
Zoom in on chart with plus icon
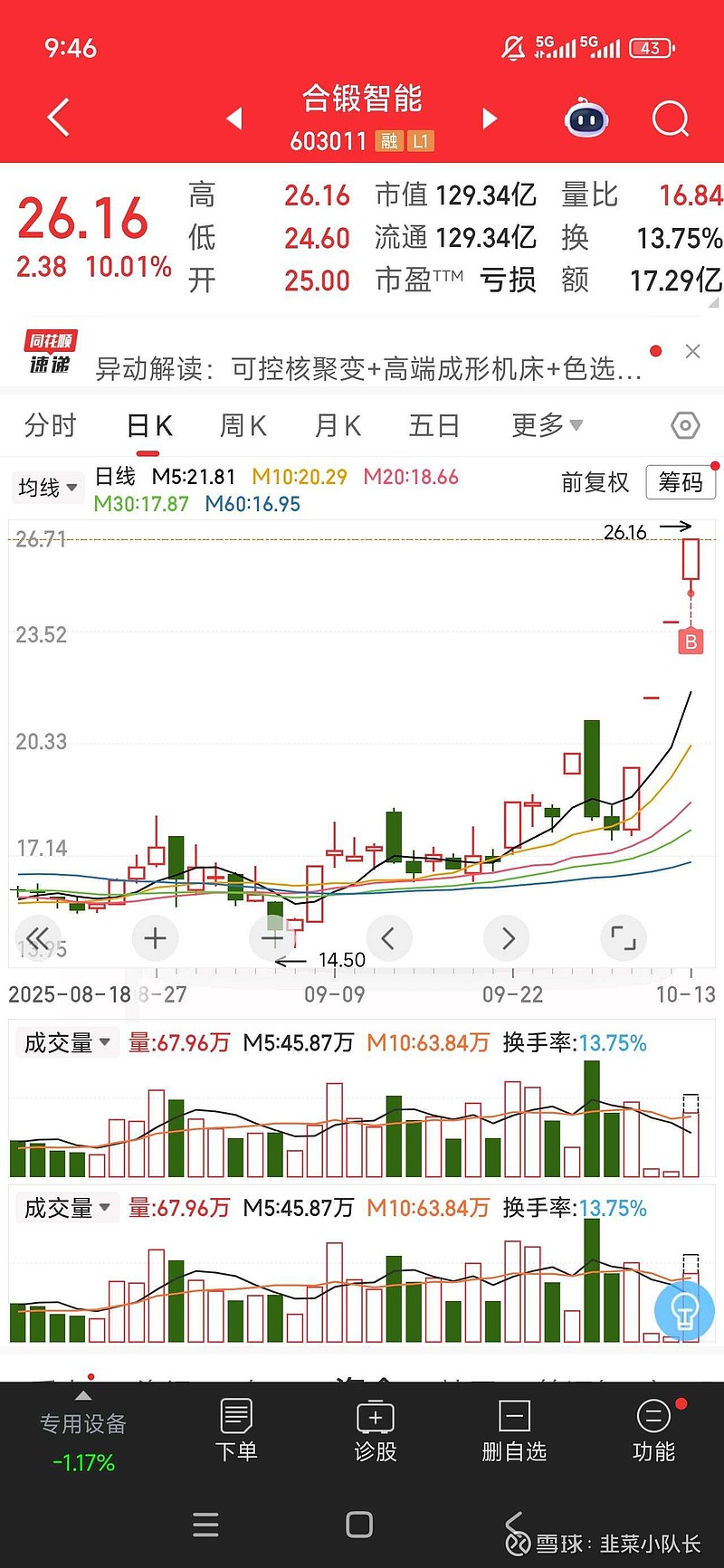(154, 938)
